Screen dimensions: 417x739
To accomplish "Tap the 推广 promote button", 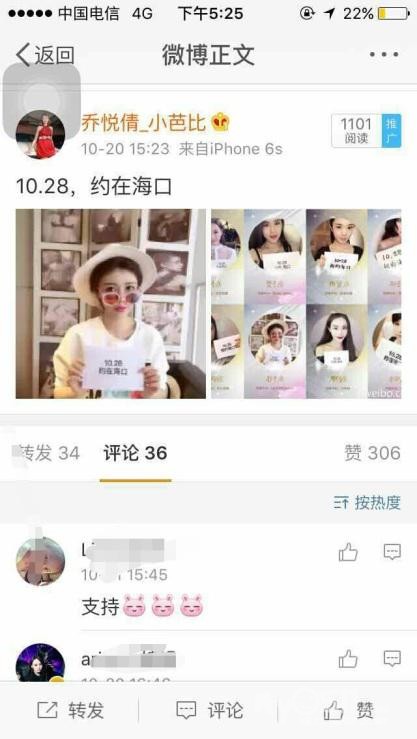I will coord(391,131).
